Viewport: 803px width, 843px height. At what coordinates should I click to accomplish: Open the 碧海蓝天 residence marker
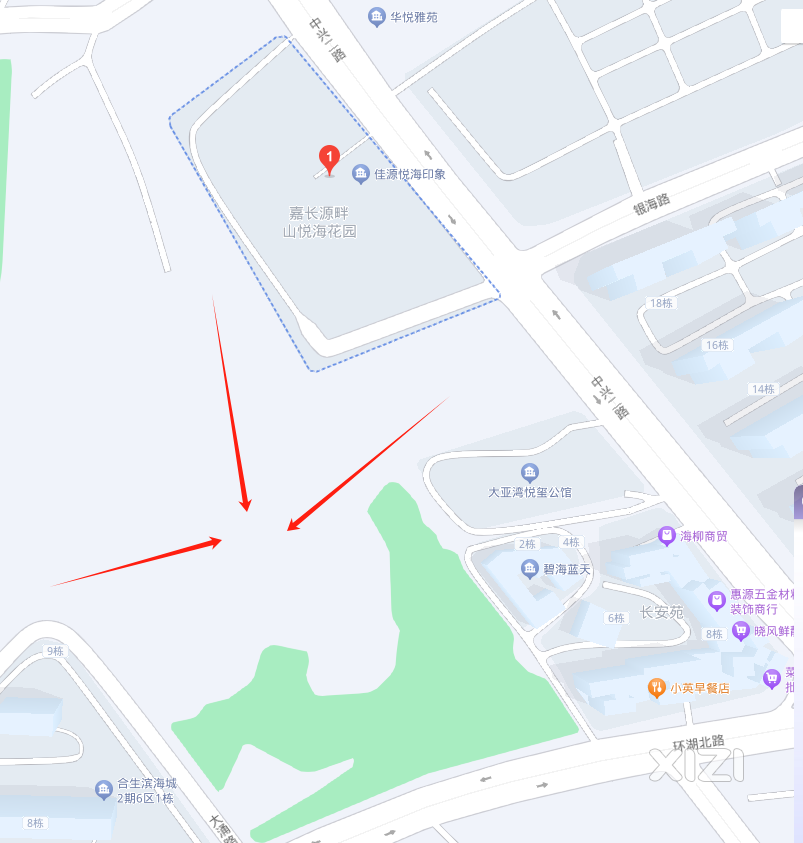click(x=530, y=569)
